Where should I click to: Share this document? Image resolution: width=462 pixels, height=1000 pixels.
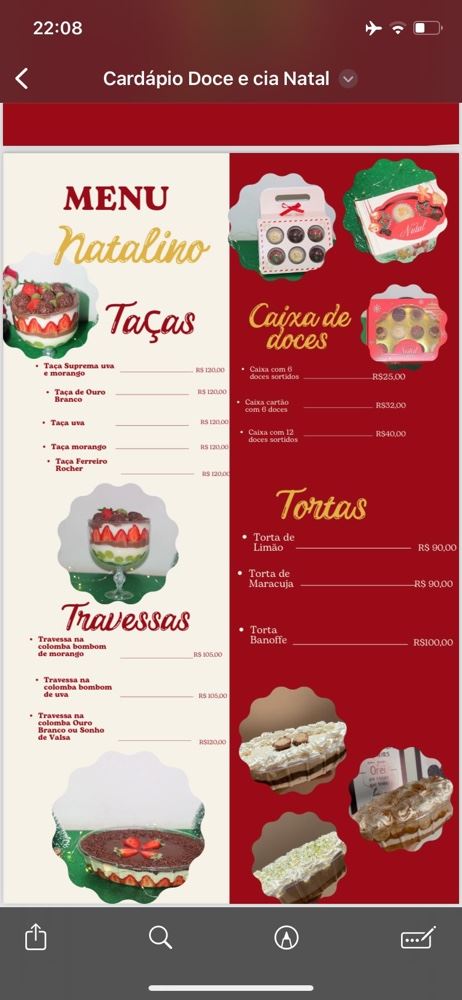(x=35, y=938)
